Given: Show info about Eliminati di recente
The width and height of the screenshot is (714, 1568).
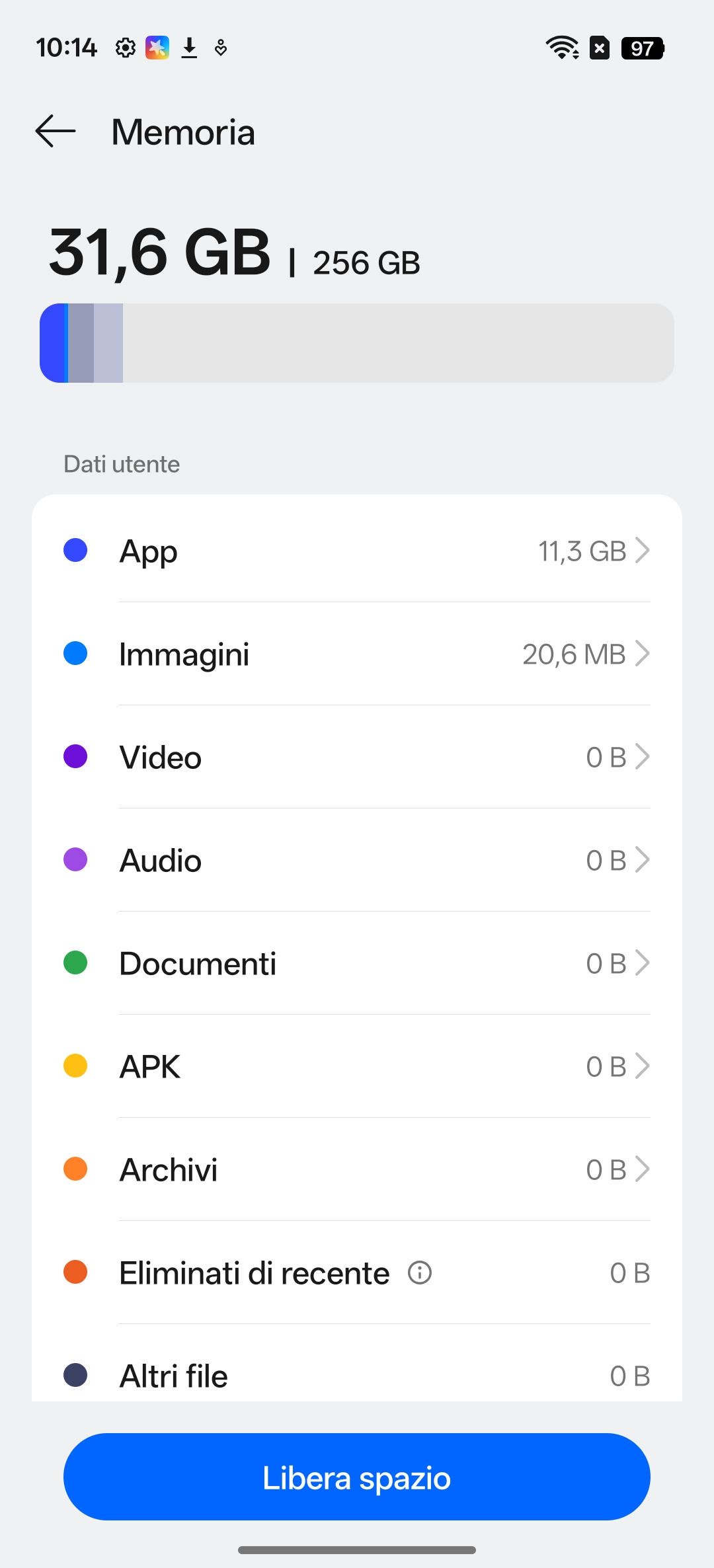Looking at the screenshot, I should click(x=420, y=1273).
